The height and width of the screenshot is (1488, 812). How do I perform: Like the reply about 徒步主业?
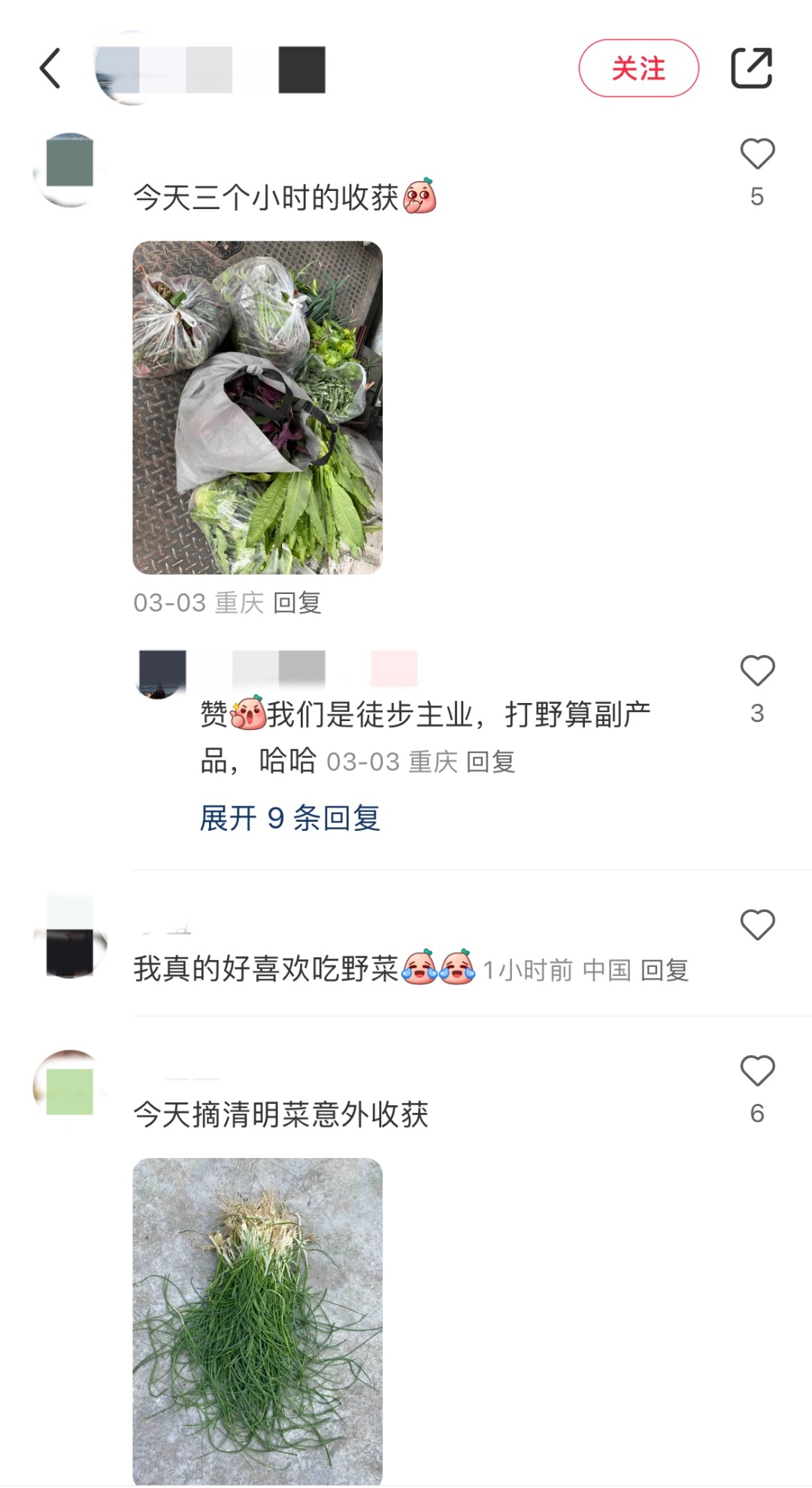(x=756, y=671)
